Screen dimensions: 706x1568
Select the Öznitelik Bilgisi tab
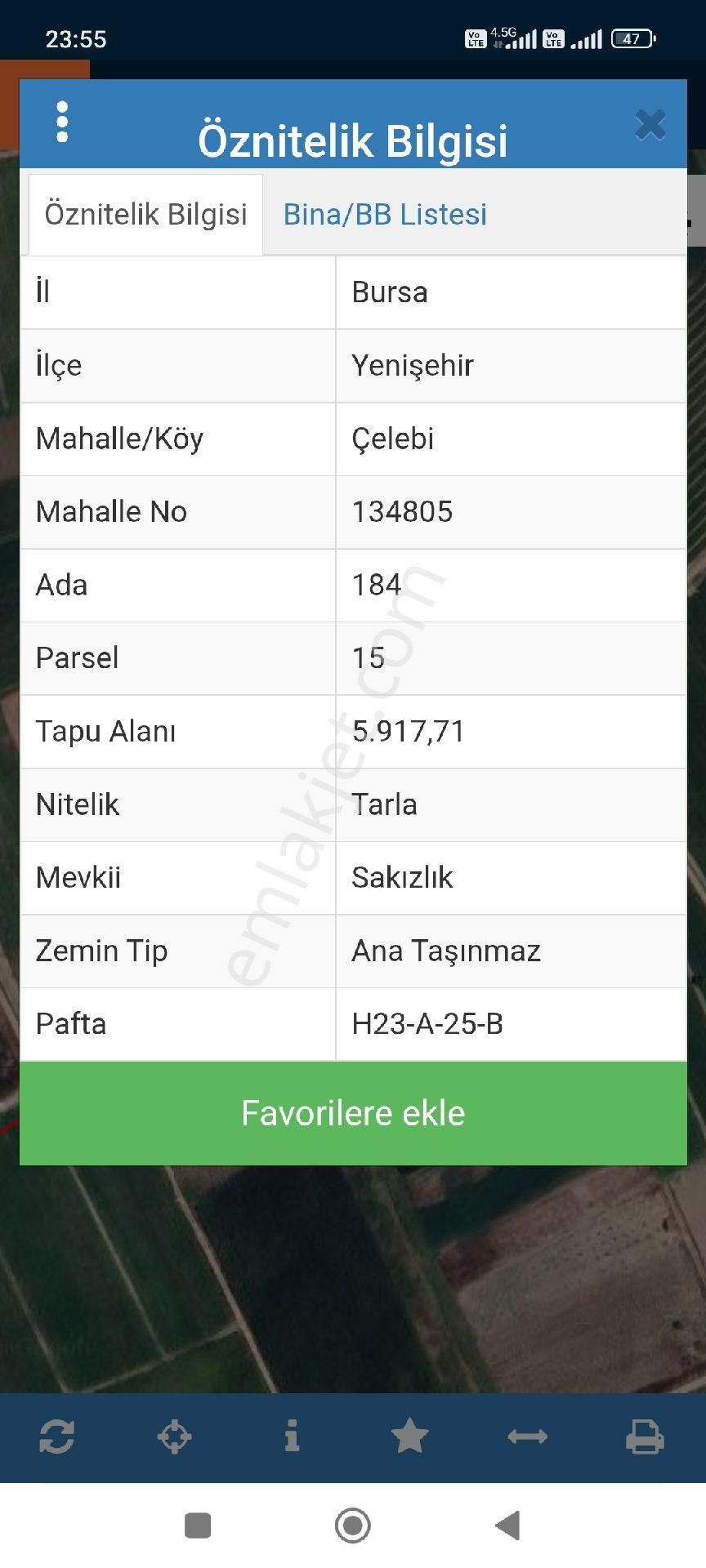click(x=145, y=214)
